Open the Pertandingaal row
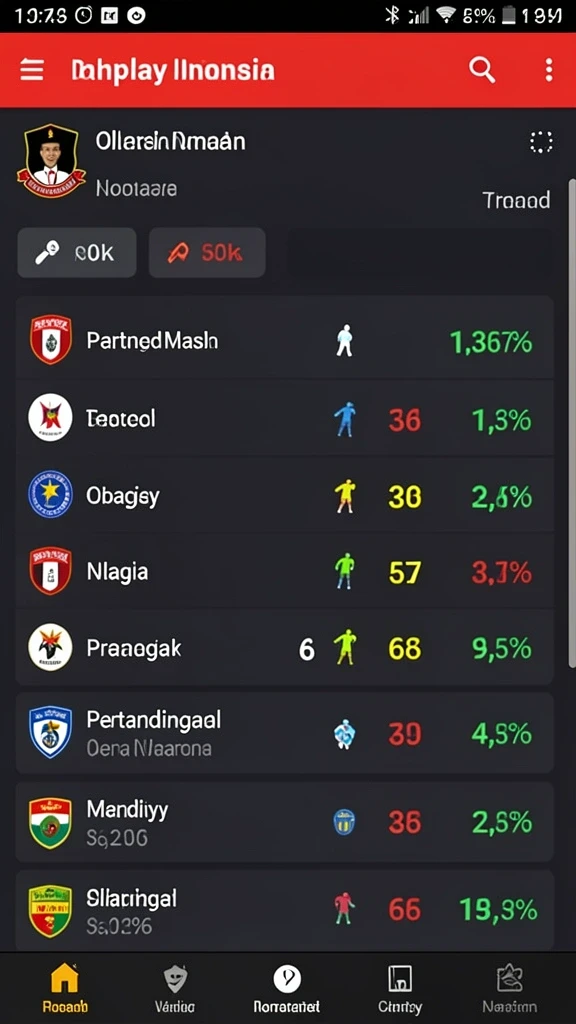 [x=285, y=733]
